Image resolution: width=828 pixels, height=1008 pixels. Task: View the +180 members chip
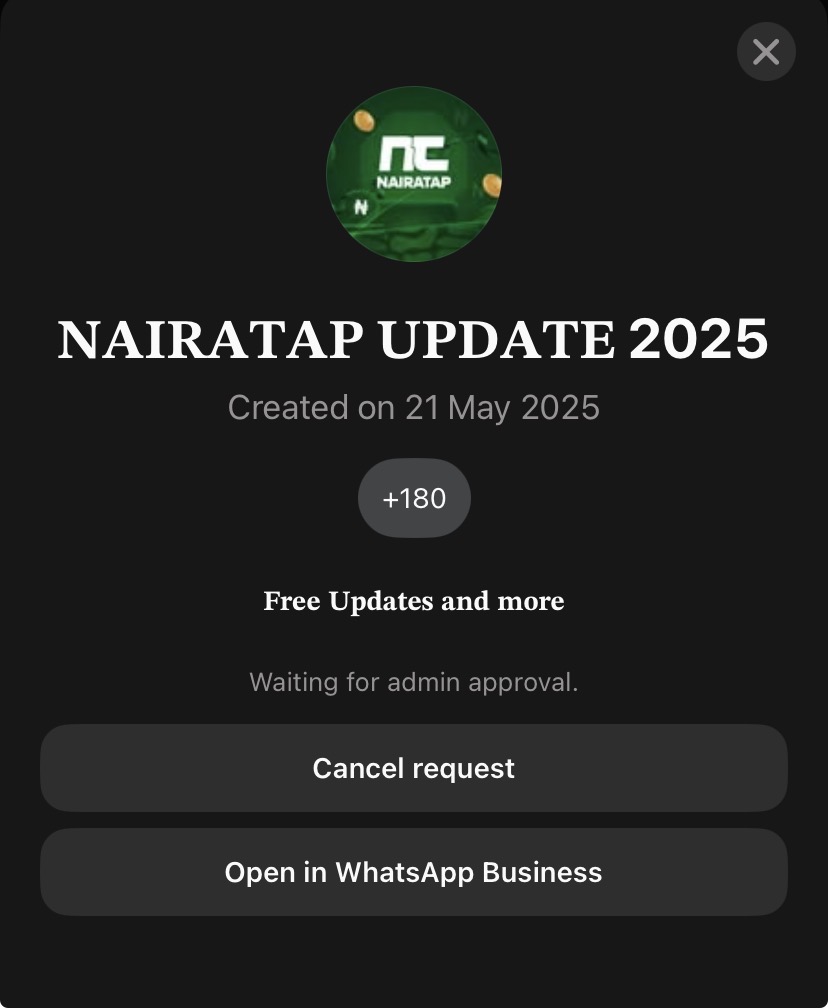point(414,498)
